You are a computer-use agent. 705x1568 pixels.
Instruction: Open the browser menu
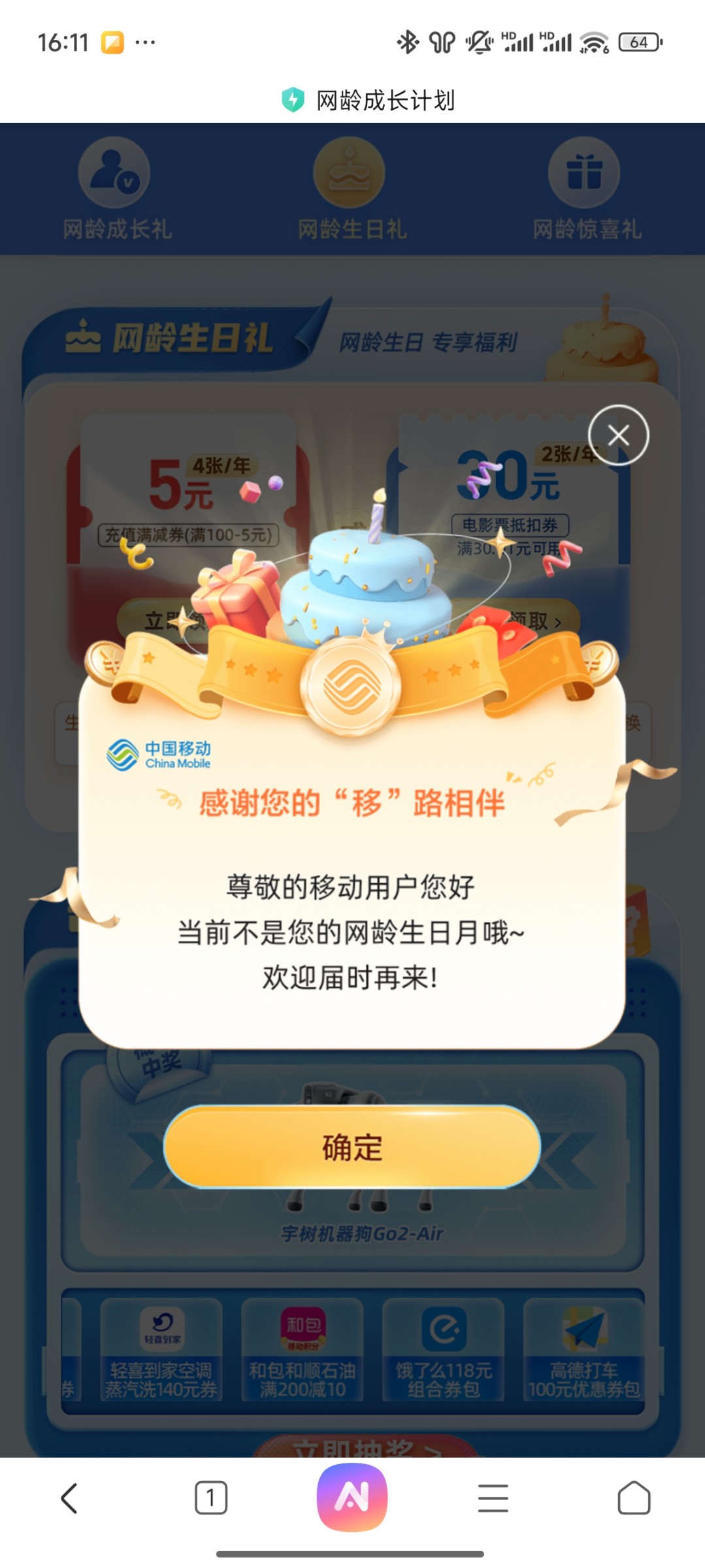(x=493, y=1498)
